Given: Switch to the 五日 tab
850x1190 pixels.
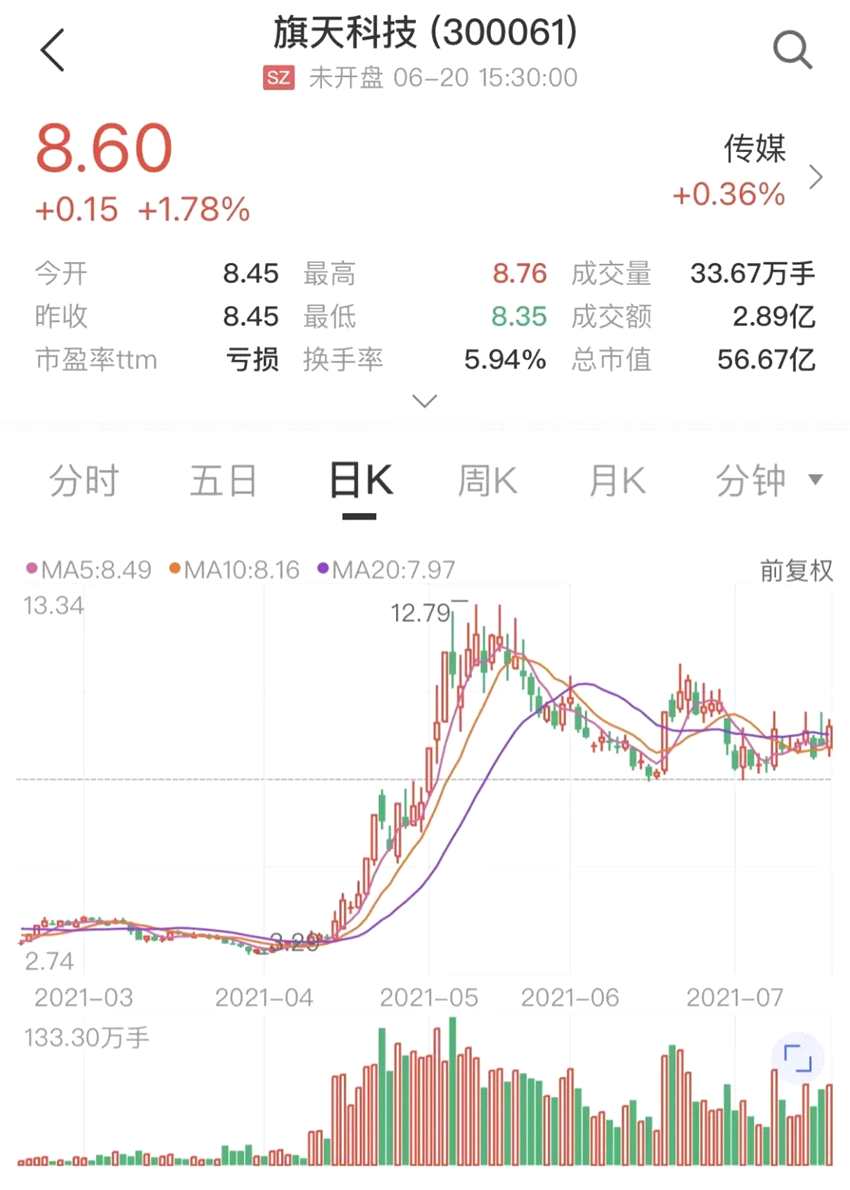Looking at the screenshot, I should (x=222, y=480).
